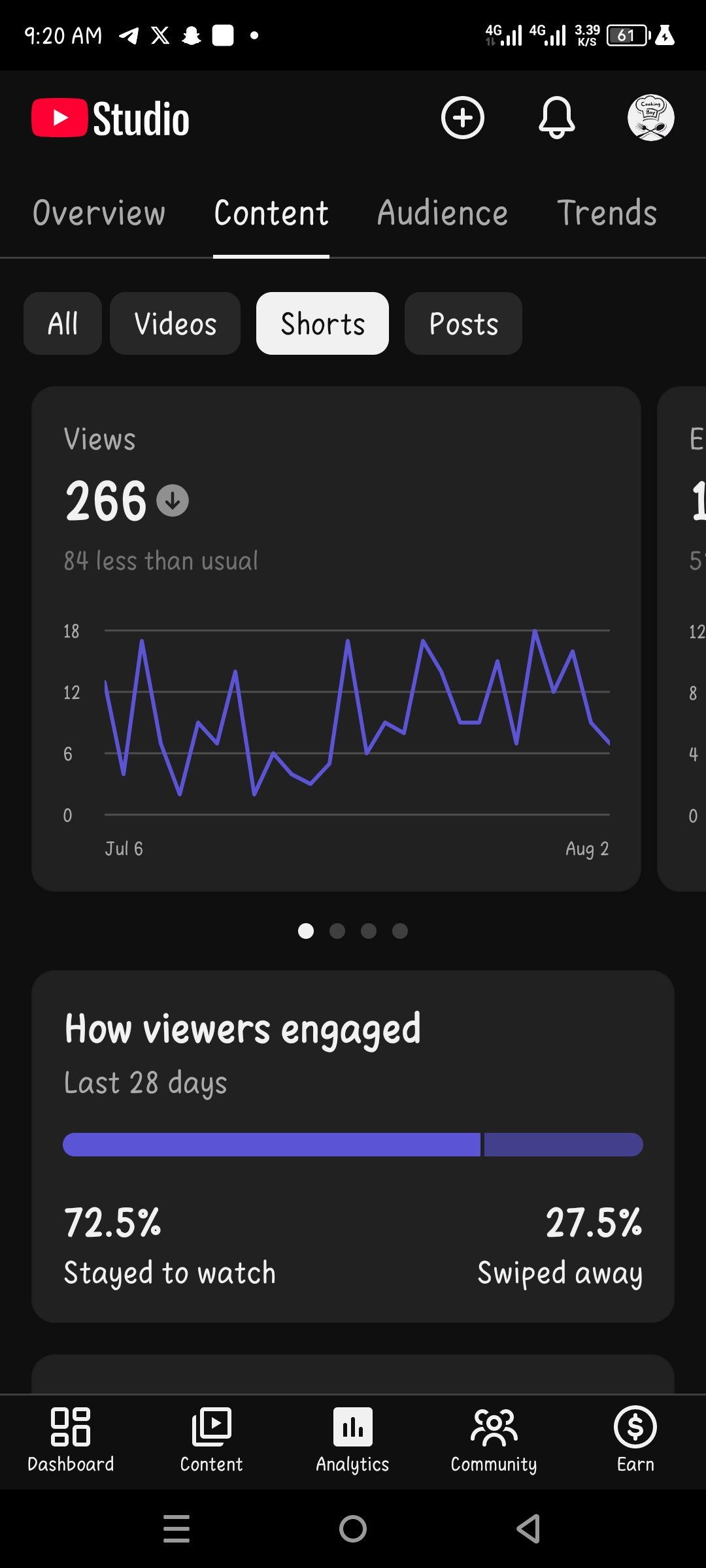Go to the system home screen

[353, 1529]
